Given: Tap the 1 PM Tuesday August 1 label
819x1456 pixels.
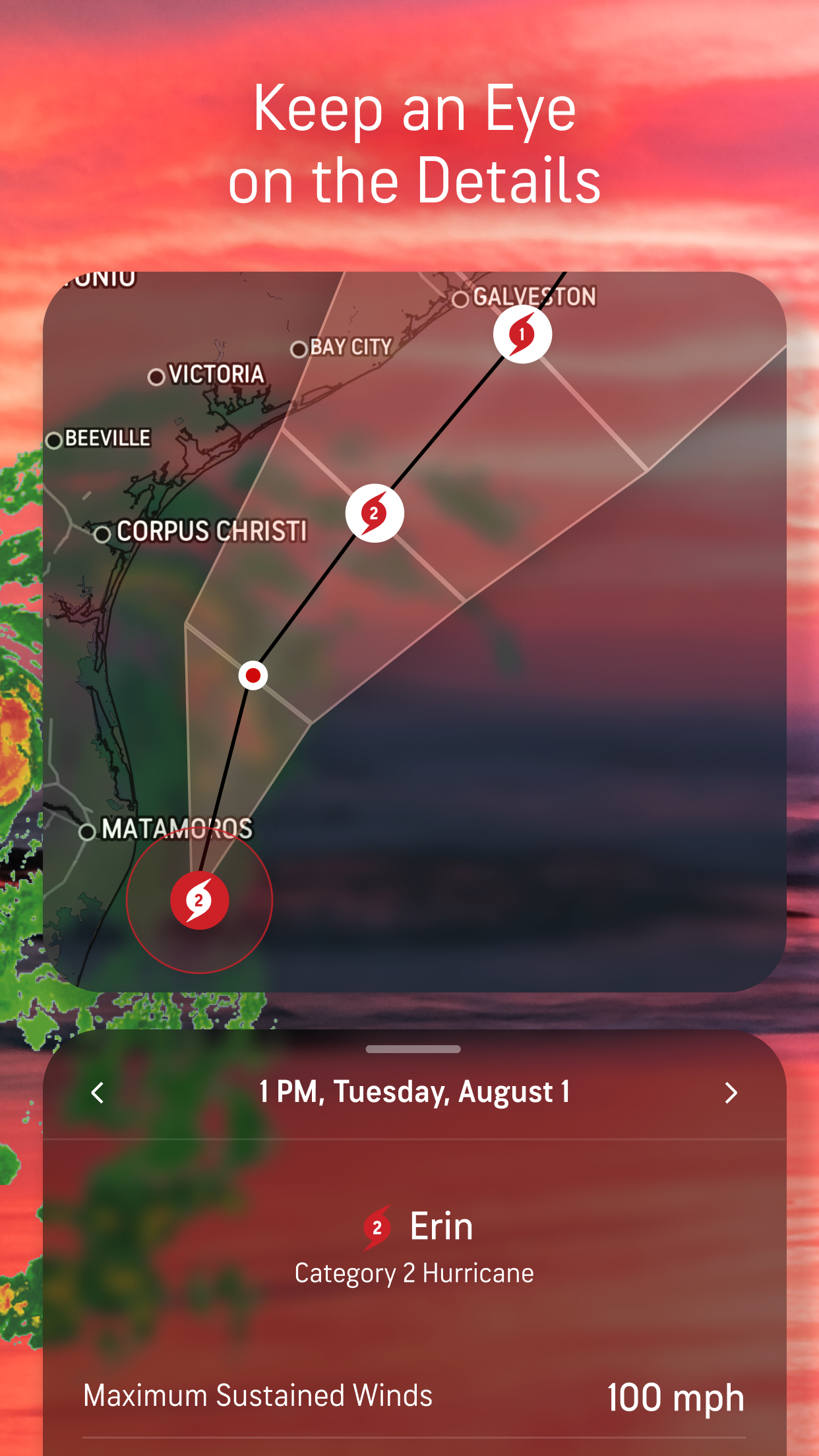Looking at the screenshot, I should (416, 1091).
